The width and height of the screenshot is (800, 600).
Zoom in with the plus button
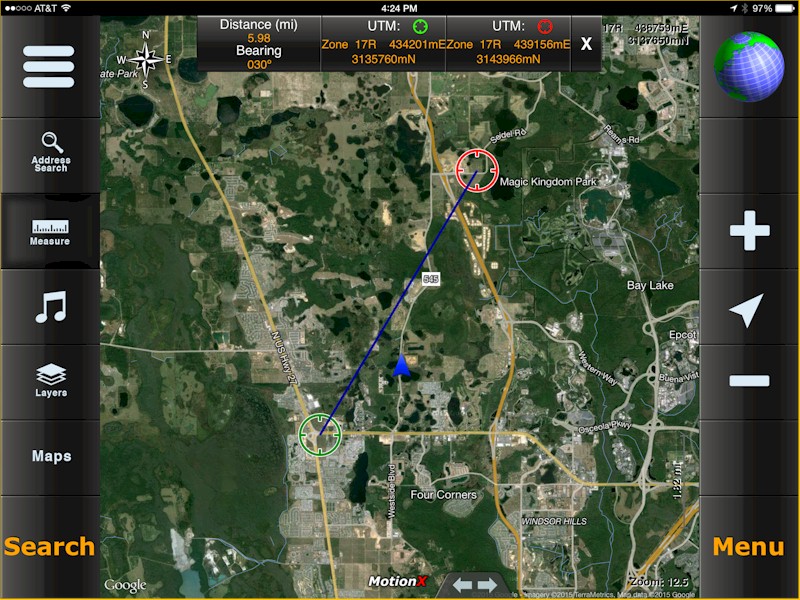[749, 232]
